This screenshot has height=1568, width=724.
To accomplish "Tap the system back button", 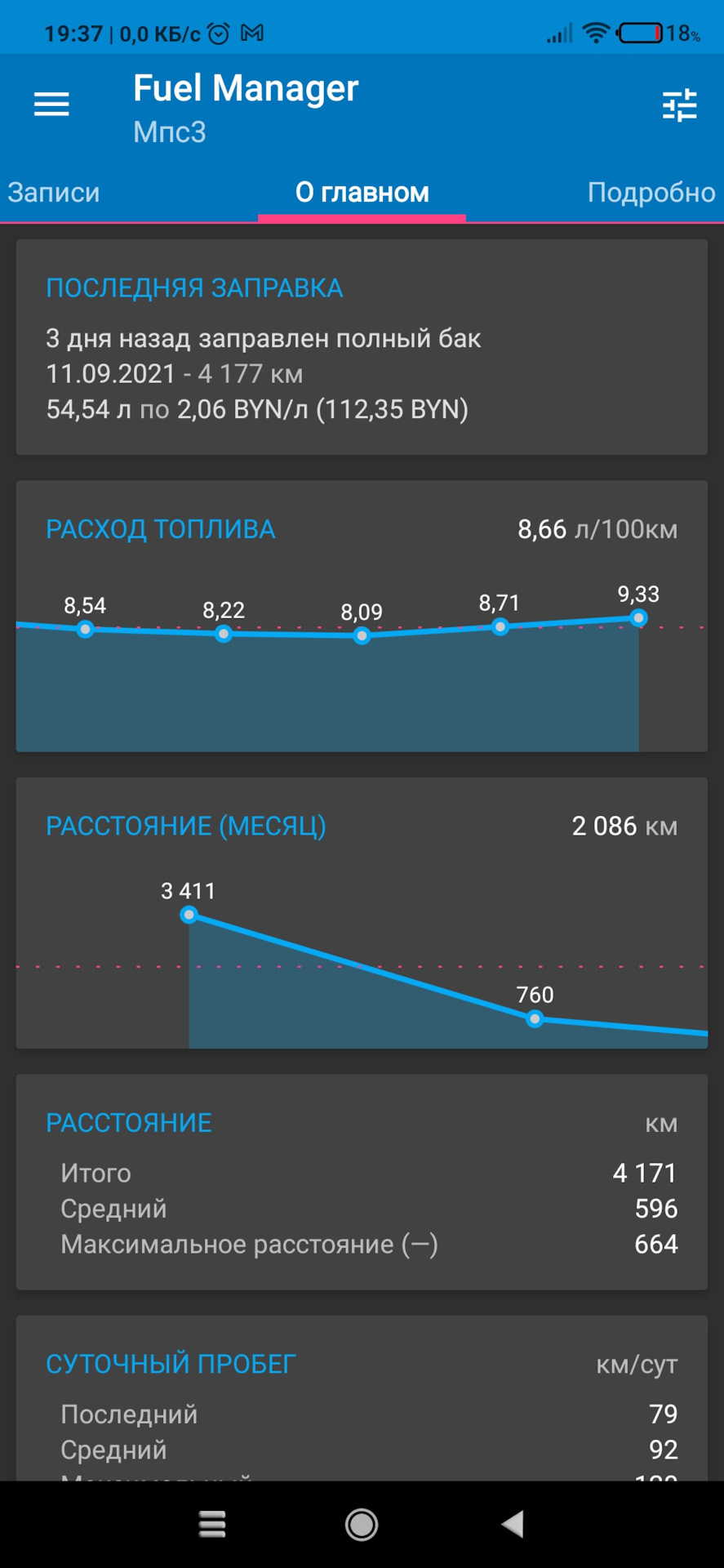I will click(513, 1524).
